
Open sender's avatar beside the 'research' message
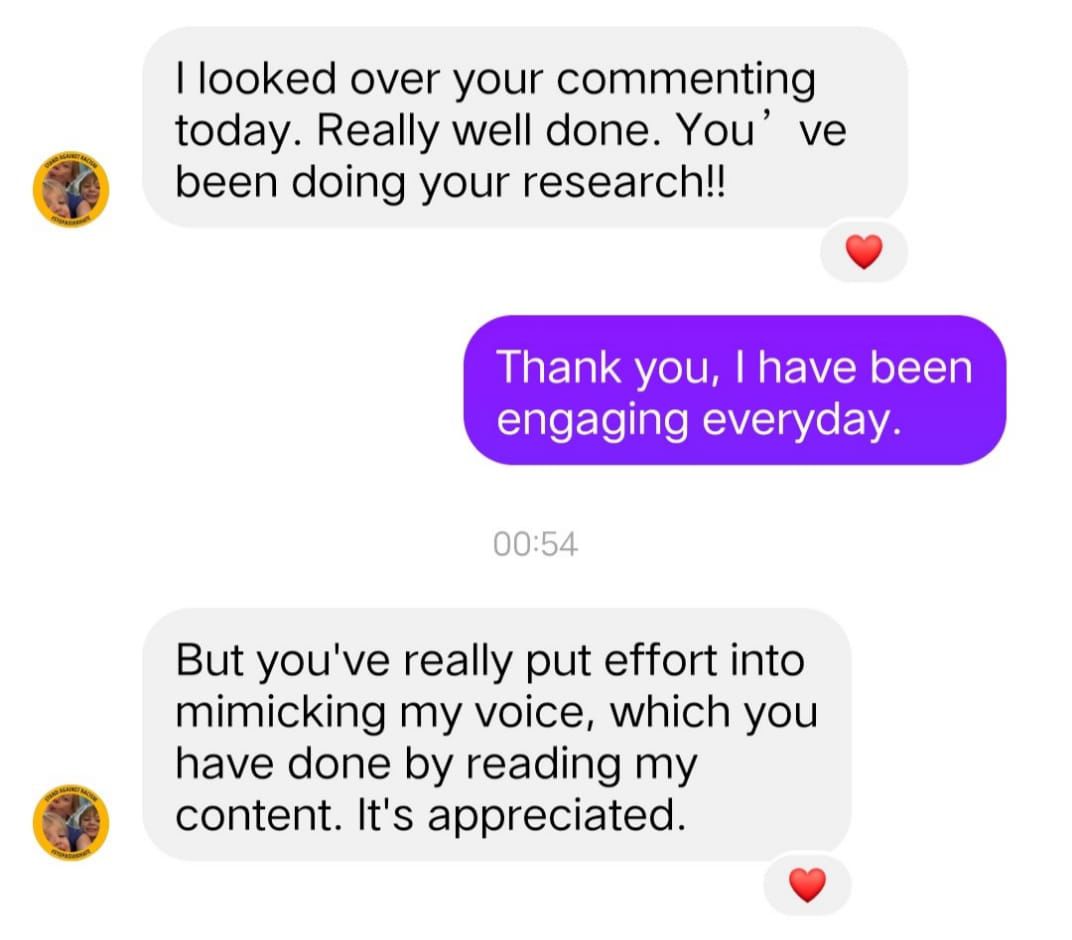click(x=70, y=189)
